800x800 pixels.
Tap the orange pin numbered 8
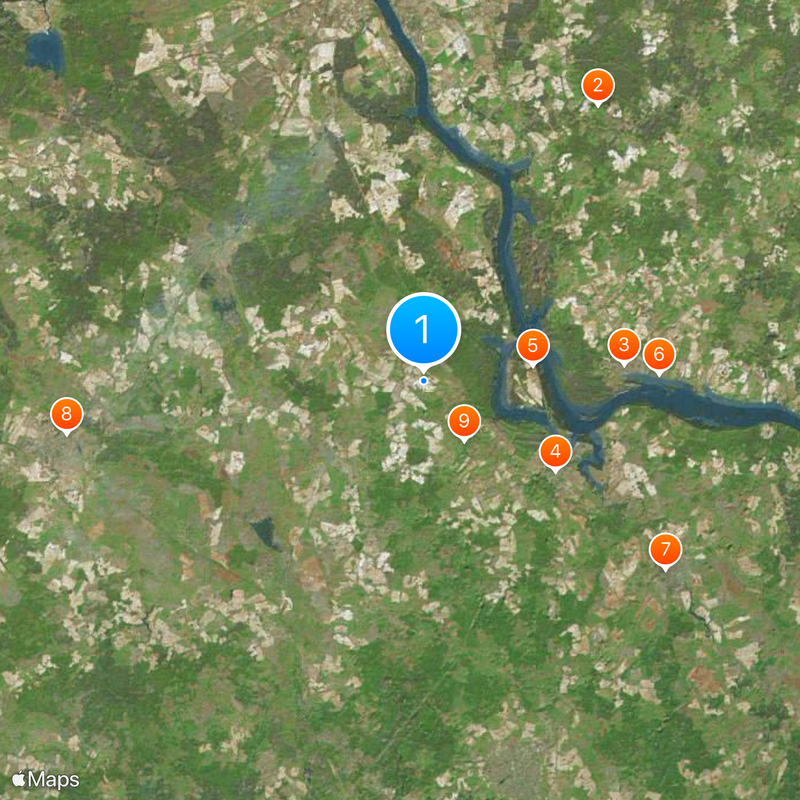click(x=66, y=413)
